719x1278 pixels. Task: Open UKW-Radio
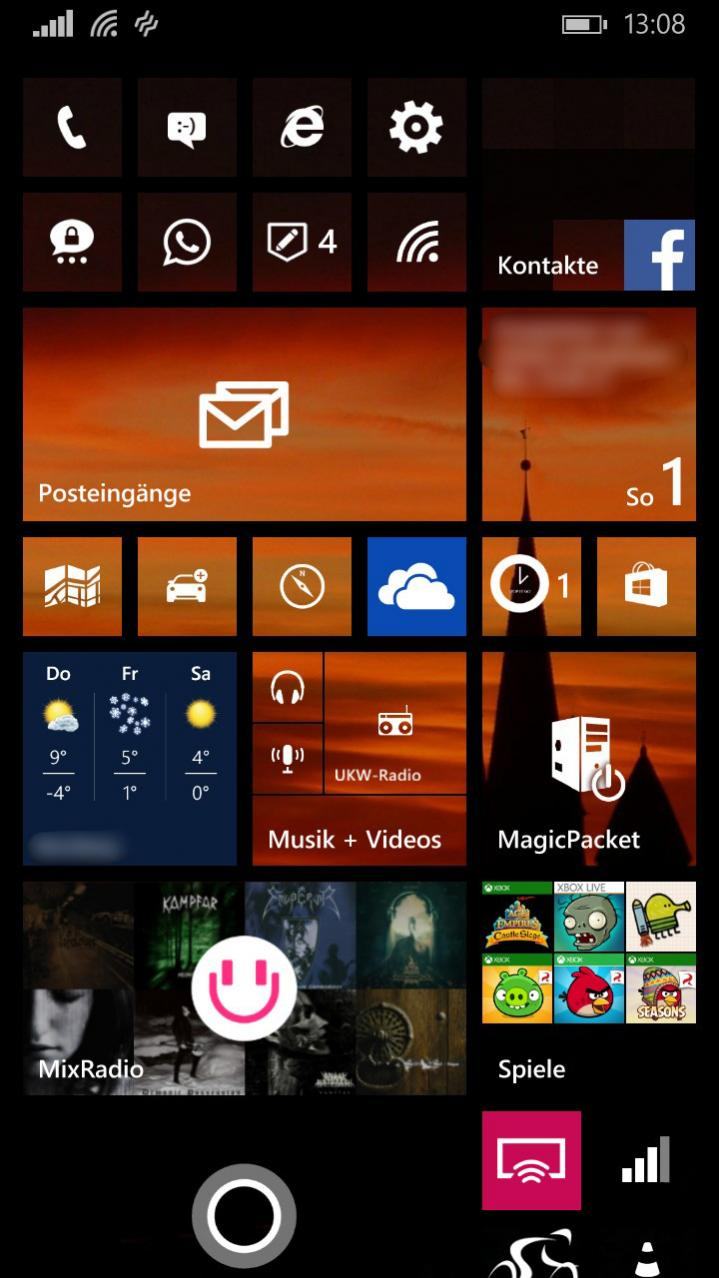click(395, 723)
